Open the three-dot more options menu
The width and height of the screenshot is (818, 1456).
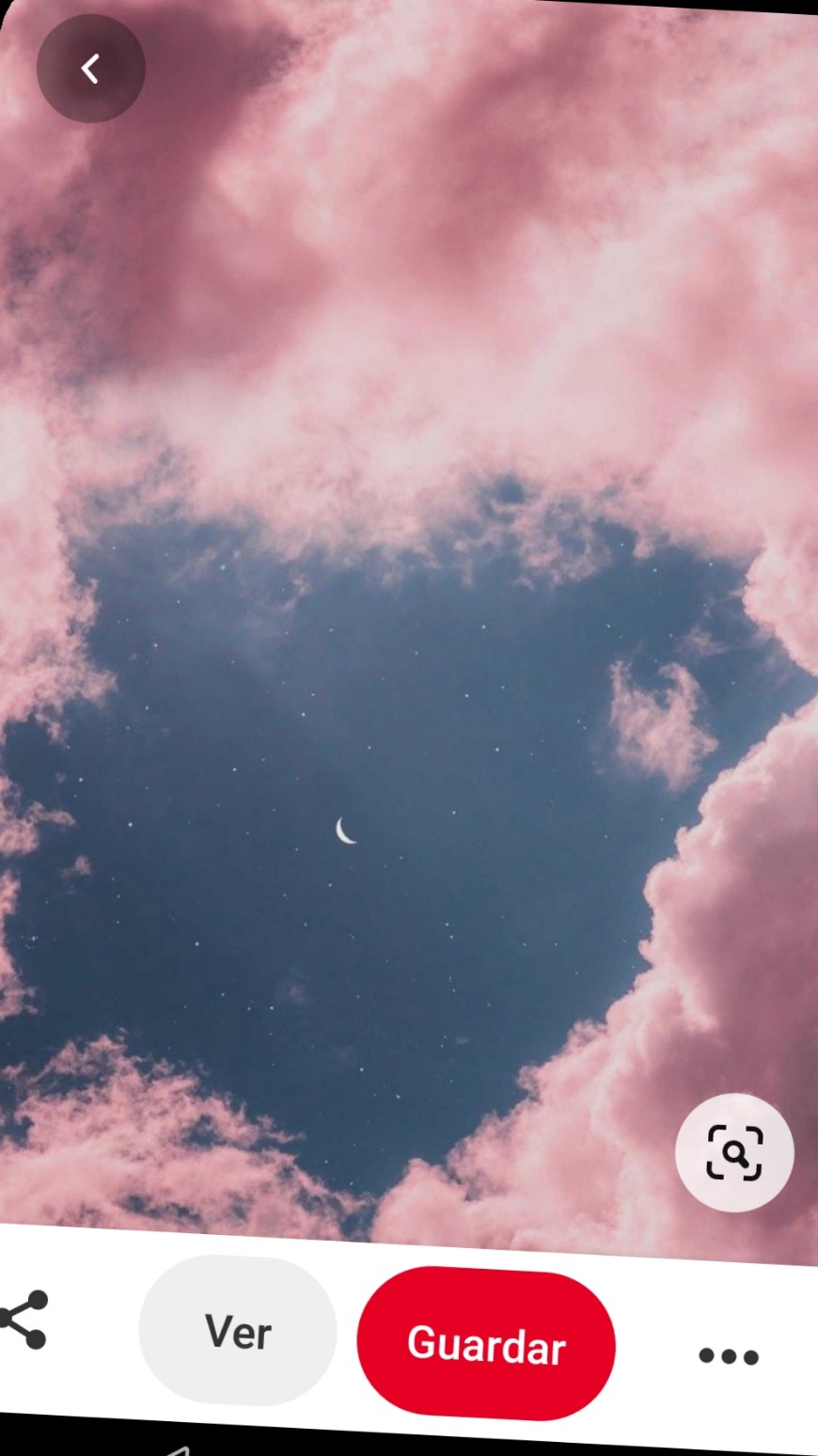click(728, 1356)
